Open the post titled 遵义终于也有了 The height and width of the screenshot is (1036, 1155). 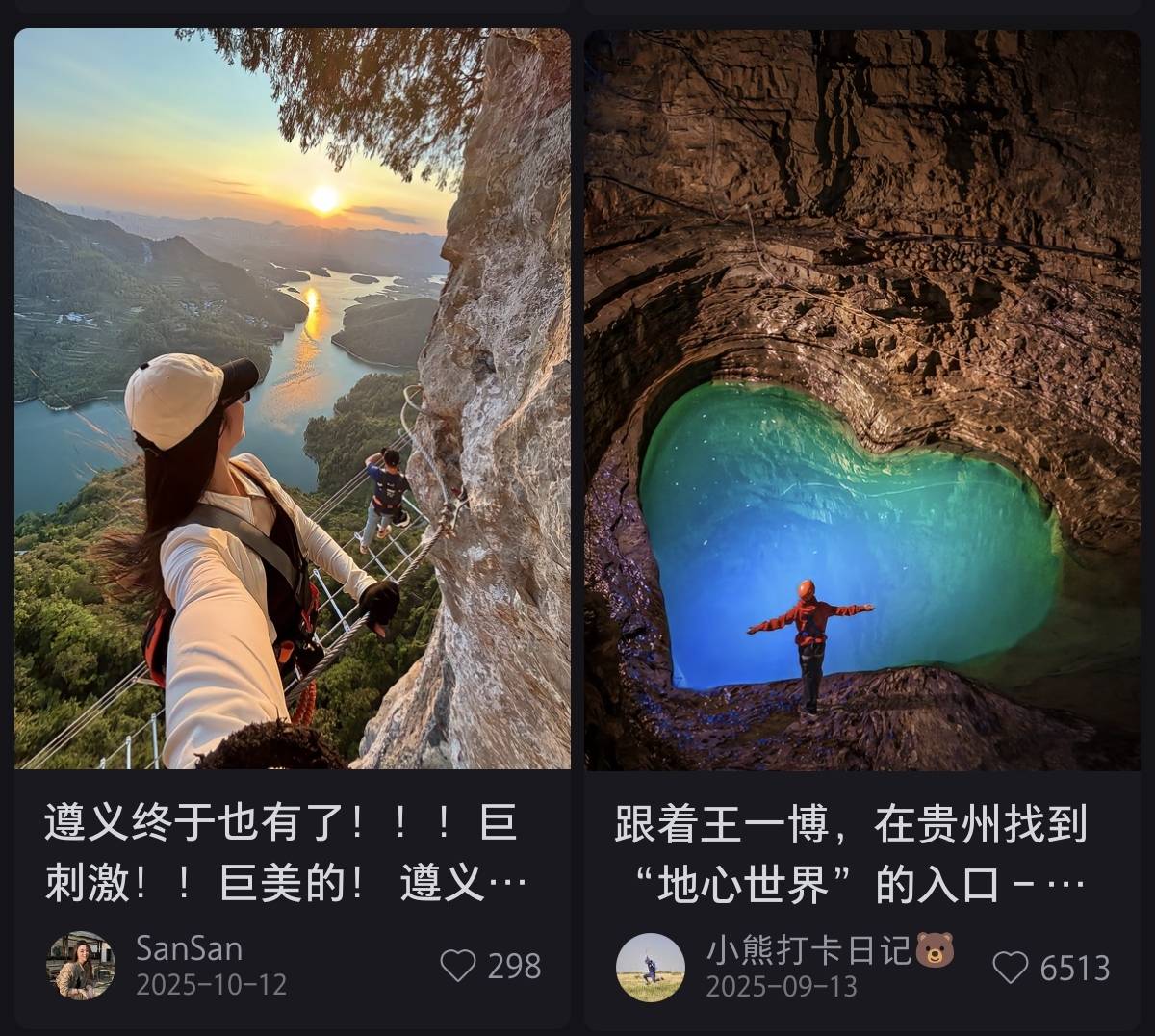pyautogui.click(x=281, y=853)
